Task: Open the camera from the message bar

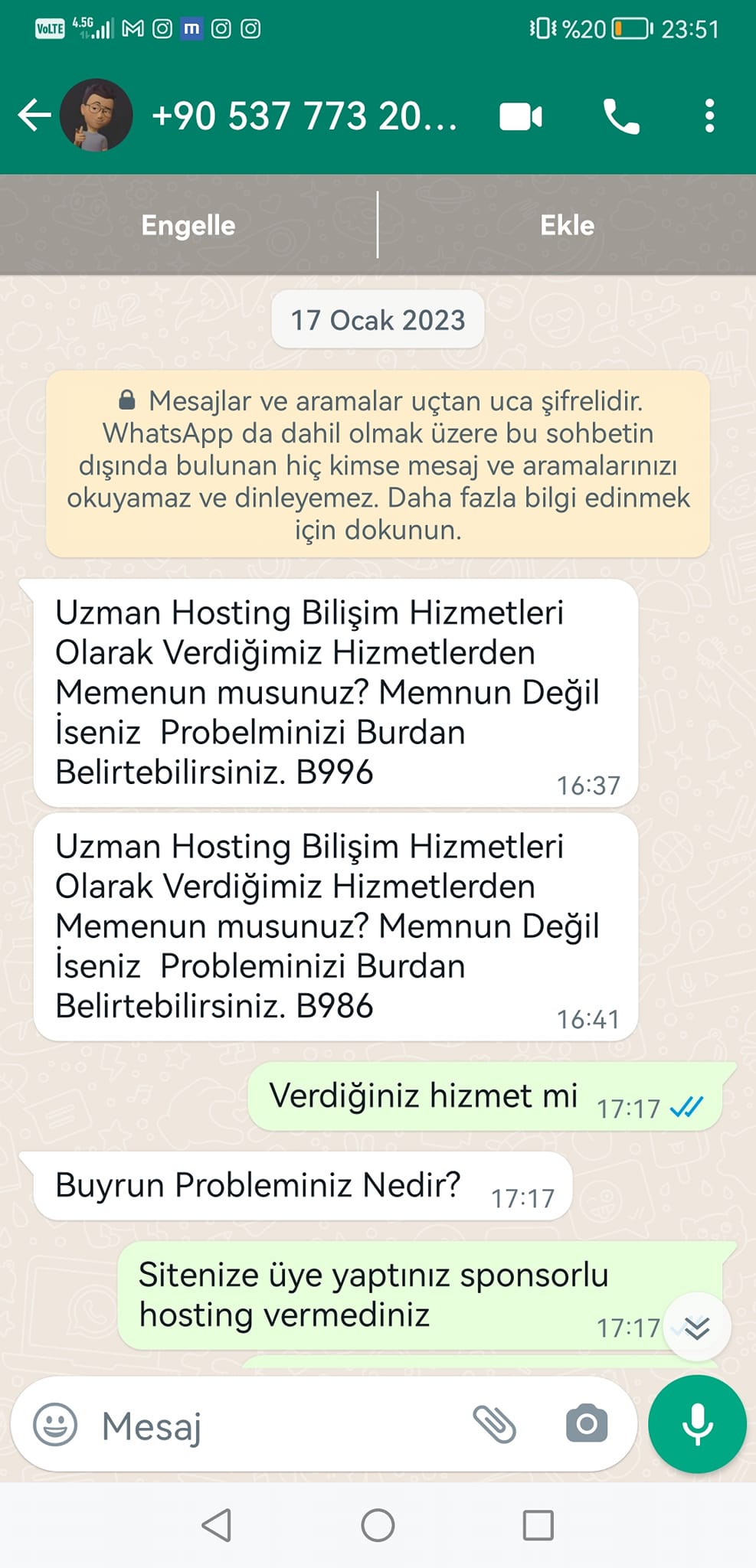Action: pos(587,1424)
